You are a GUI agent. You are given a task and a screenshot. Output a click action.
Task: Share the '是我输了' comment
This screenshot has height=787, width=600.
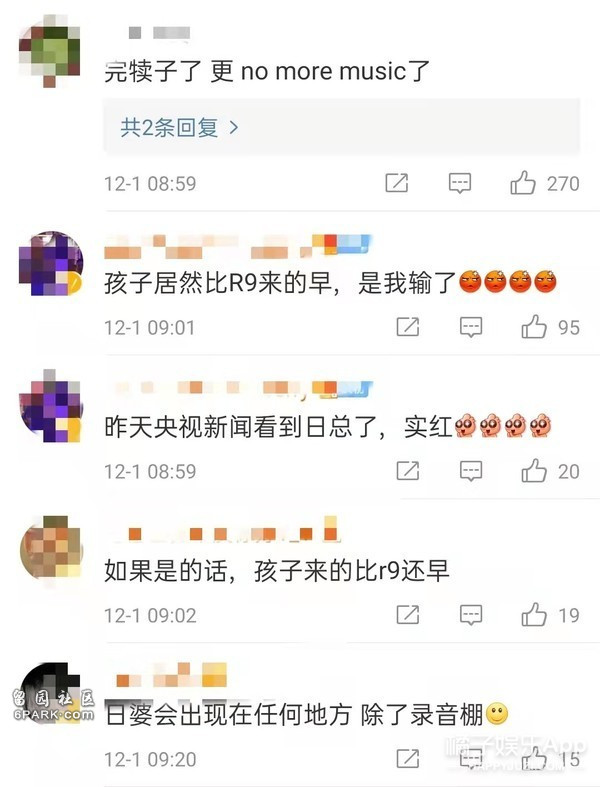pyautogui.click(x=408, y=327)
